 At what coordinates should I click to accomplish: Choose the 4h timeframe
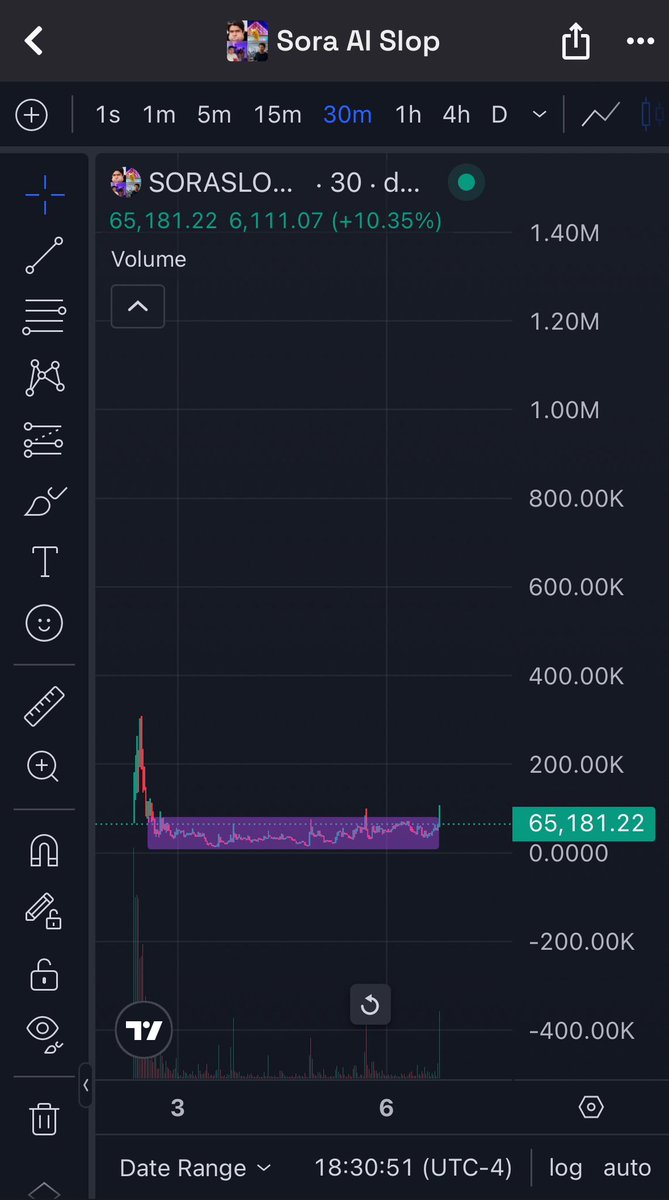(456, 115)
